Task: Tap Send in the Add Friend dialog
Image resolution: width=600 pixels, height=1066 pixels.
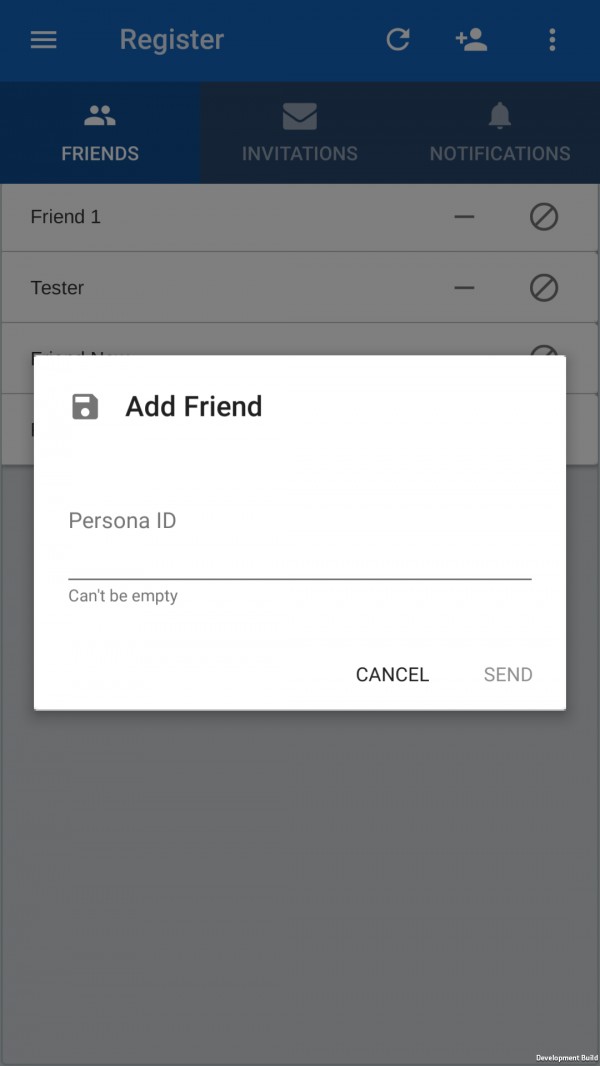Action: pos(508,674)
